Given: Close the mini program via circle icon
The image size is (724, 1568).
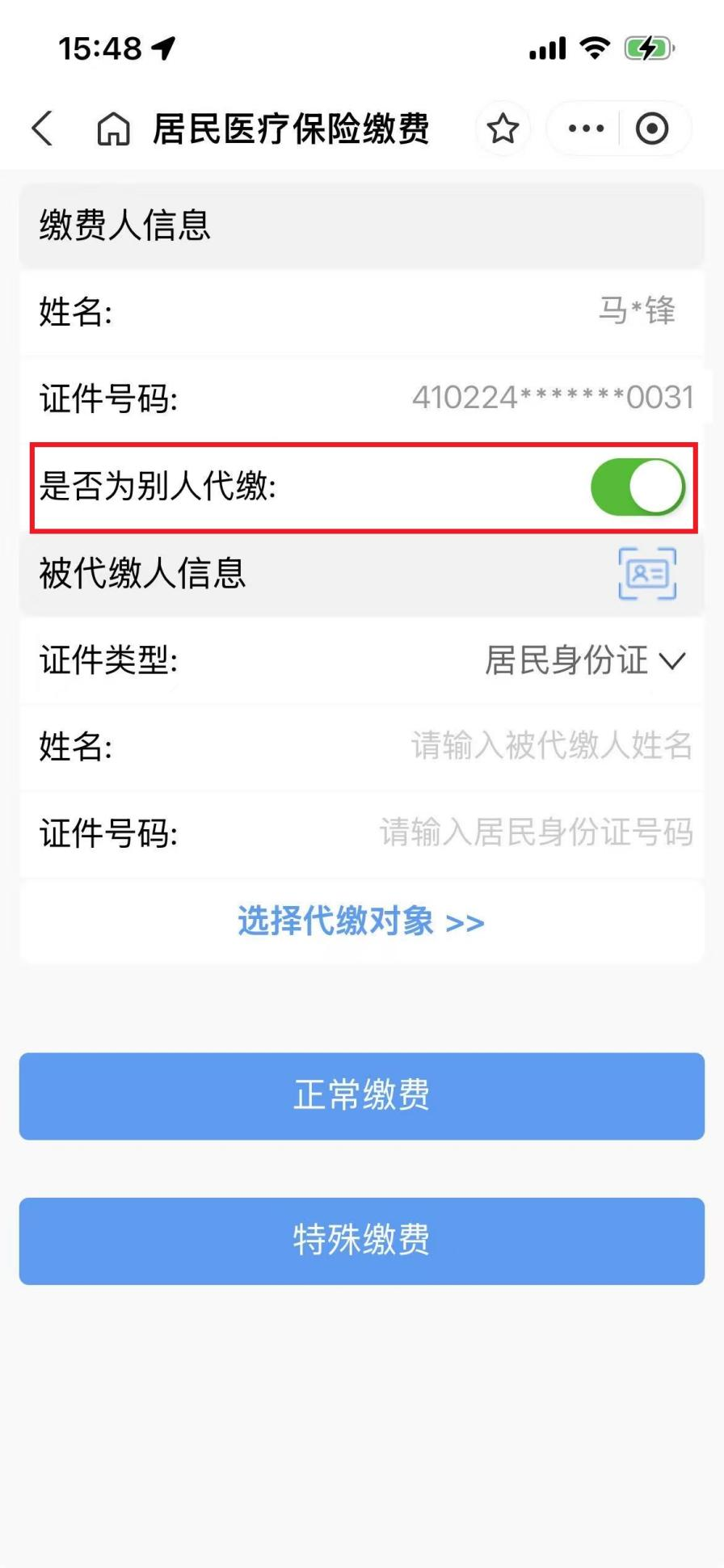Looking at the screenshot, I should [652, 129].
